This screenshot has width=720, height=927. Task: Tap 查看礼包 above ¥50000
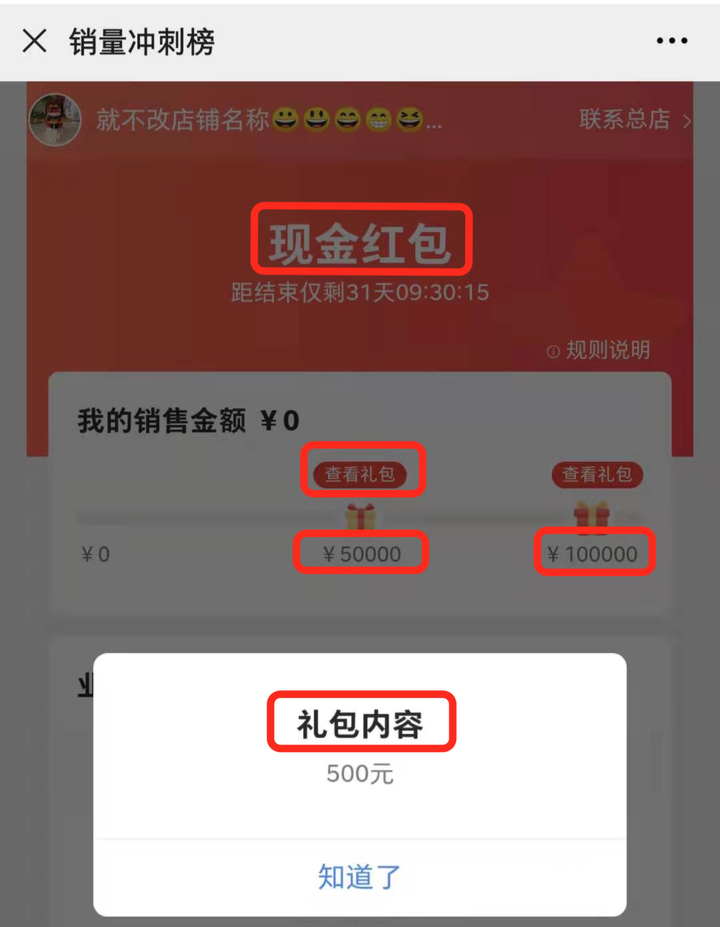(x=361, y=475)
